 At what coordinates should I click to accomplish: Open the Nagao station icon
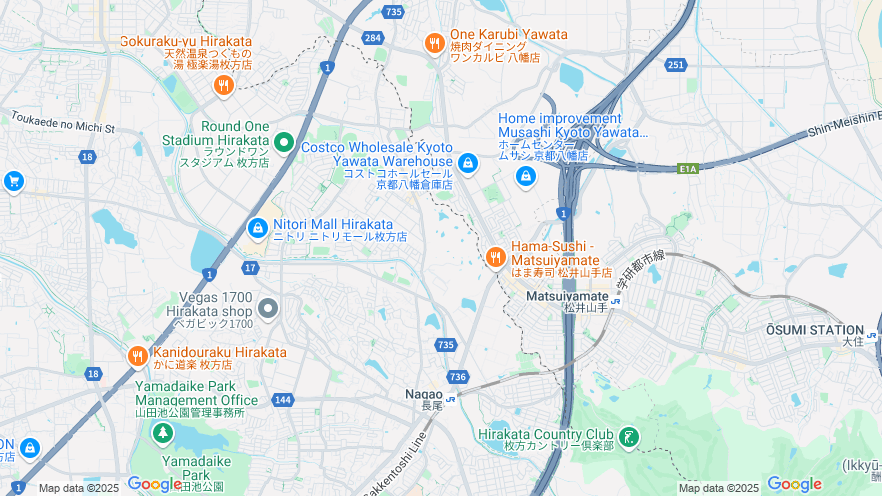click(x=451, y=397)
